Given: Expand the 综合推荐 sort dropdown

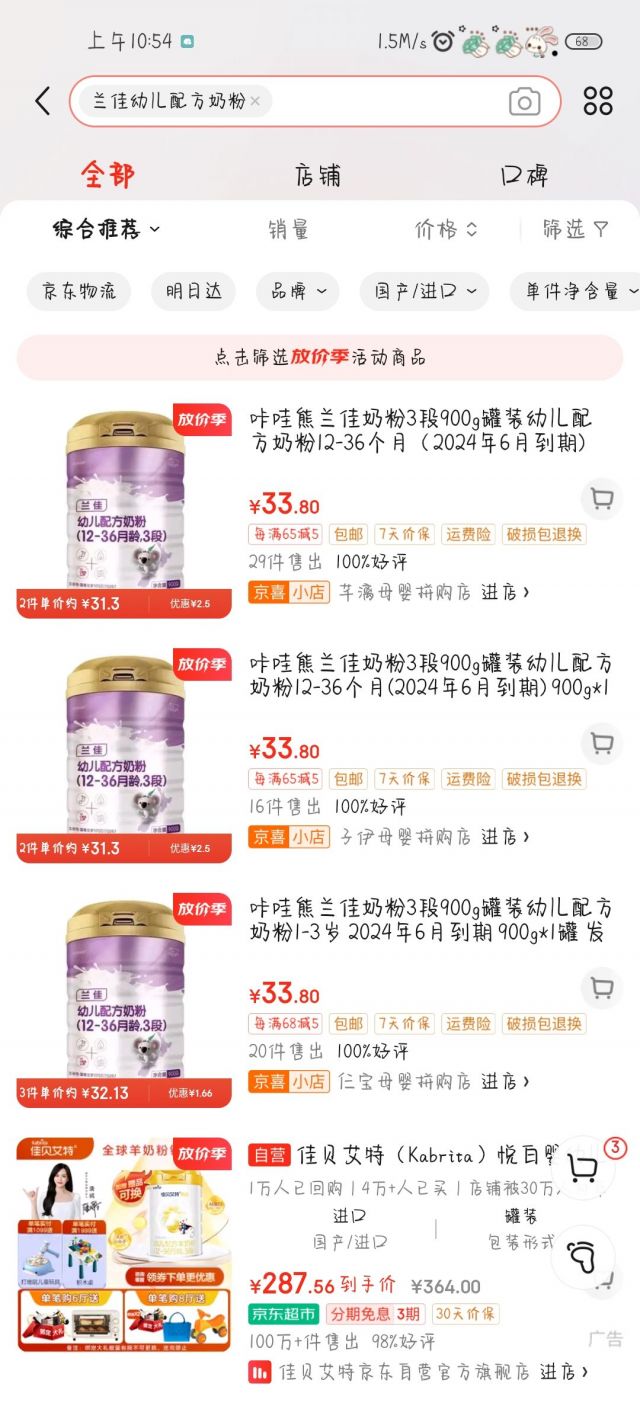Looking at the screenshot, I should [x=106, y=230].
